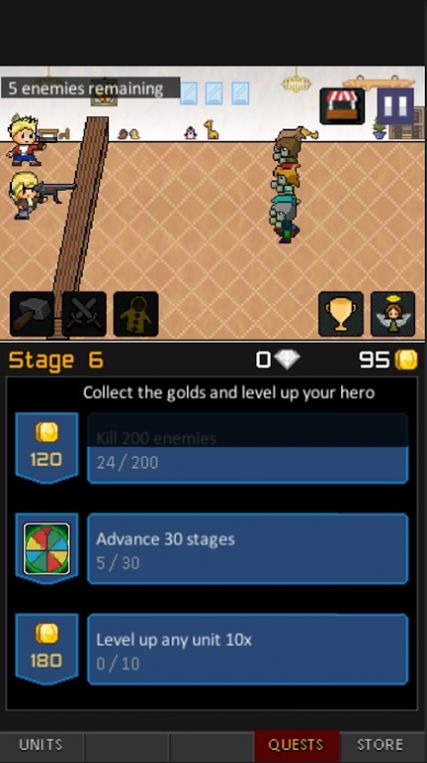Tap the angel icon

(x=393, y=314)
